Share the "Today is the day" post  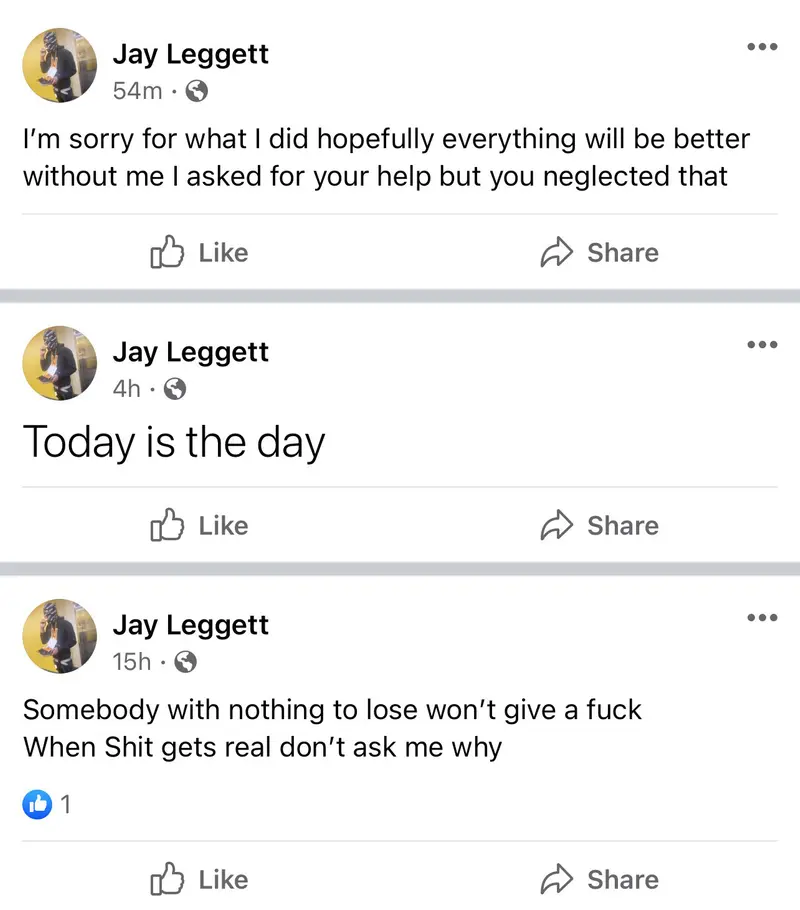coord(599,526)
